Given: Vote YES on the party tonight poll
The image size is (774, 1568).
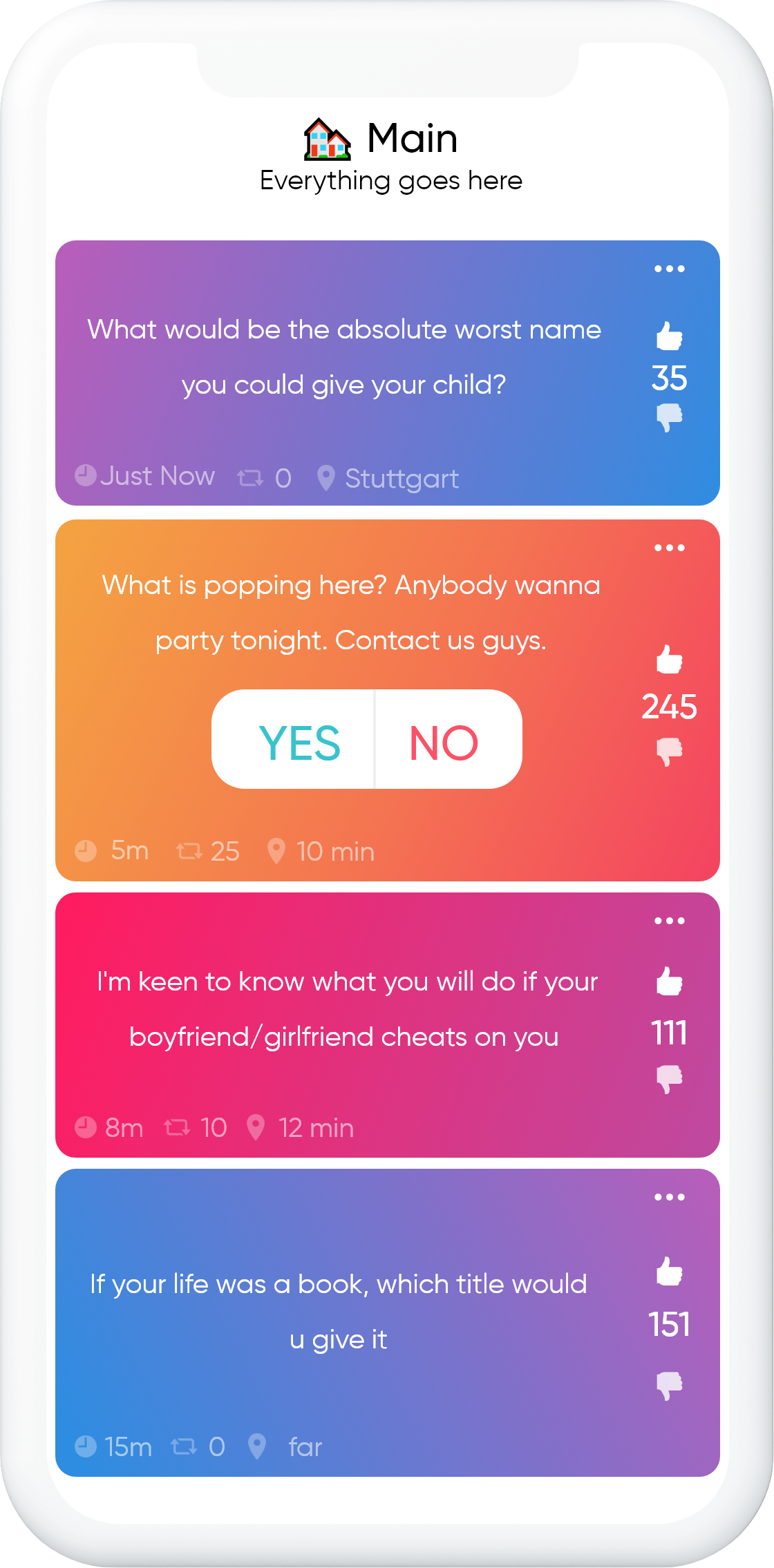Looking at the screenshot, I should [299, 742].
